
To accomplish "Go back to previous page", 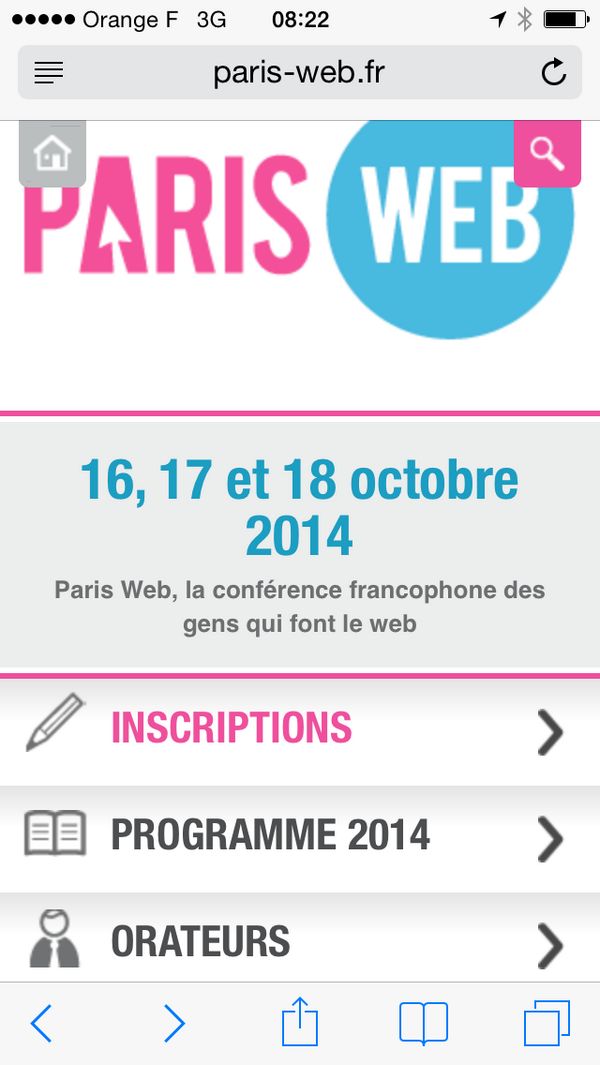I will 41,1023.
